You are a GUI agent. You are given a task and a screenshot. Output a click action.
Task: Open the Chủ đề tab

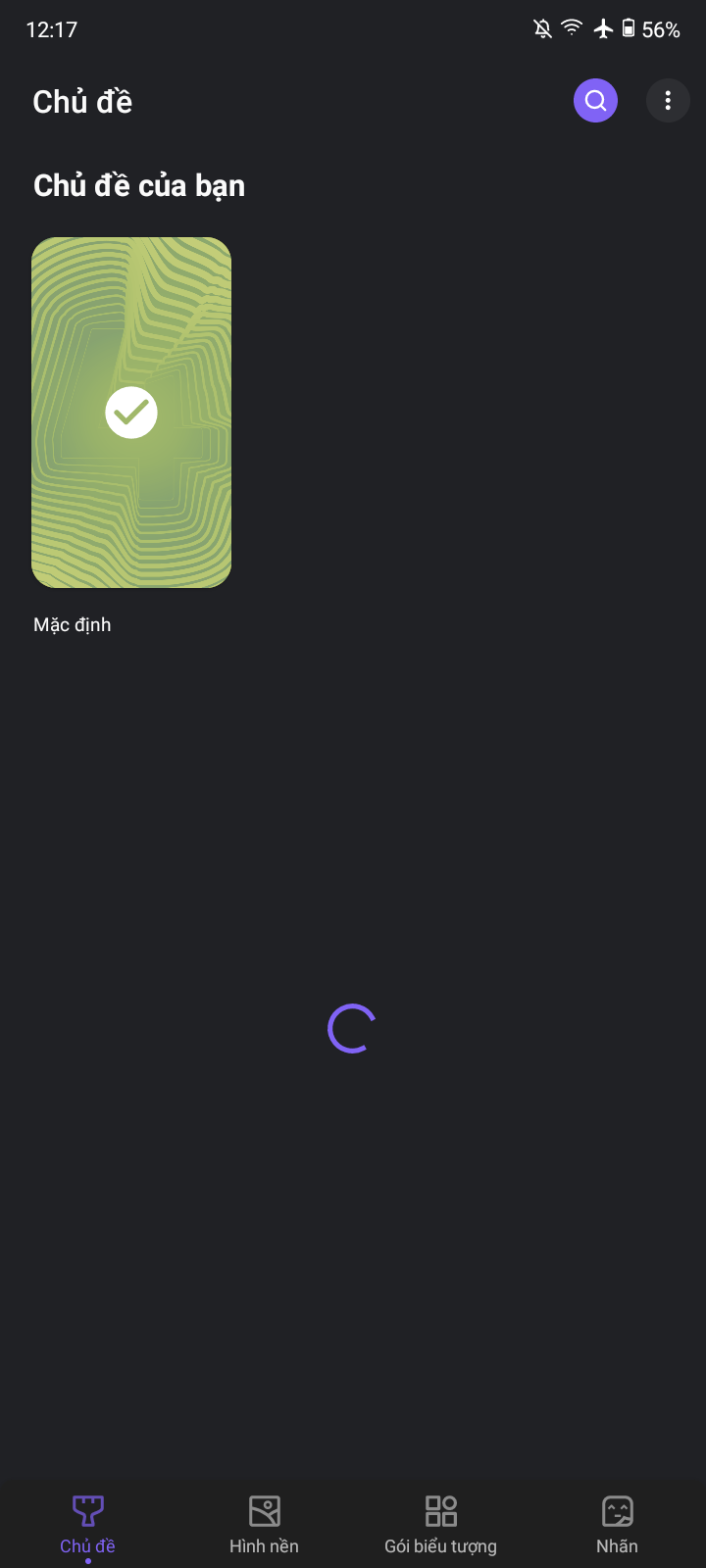pos(88,1523)
